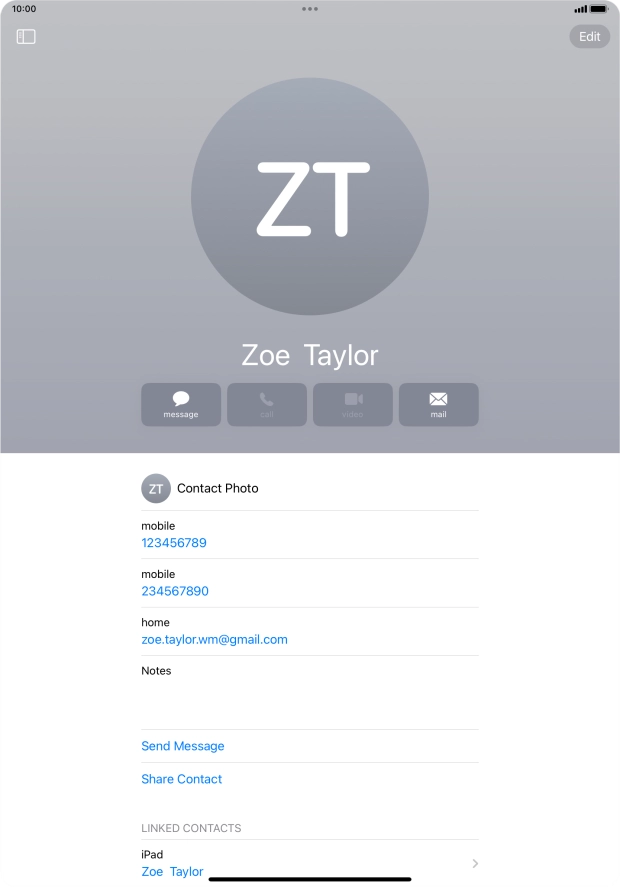Open the linked iPad contact Zoe Taylor
The width and height of the screenshot is (620, 887).
pyautogui.click(x=309, y=863)
